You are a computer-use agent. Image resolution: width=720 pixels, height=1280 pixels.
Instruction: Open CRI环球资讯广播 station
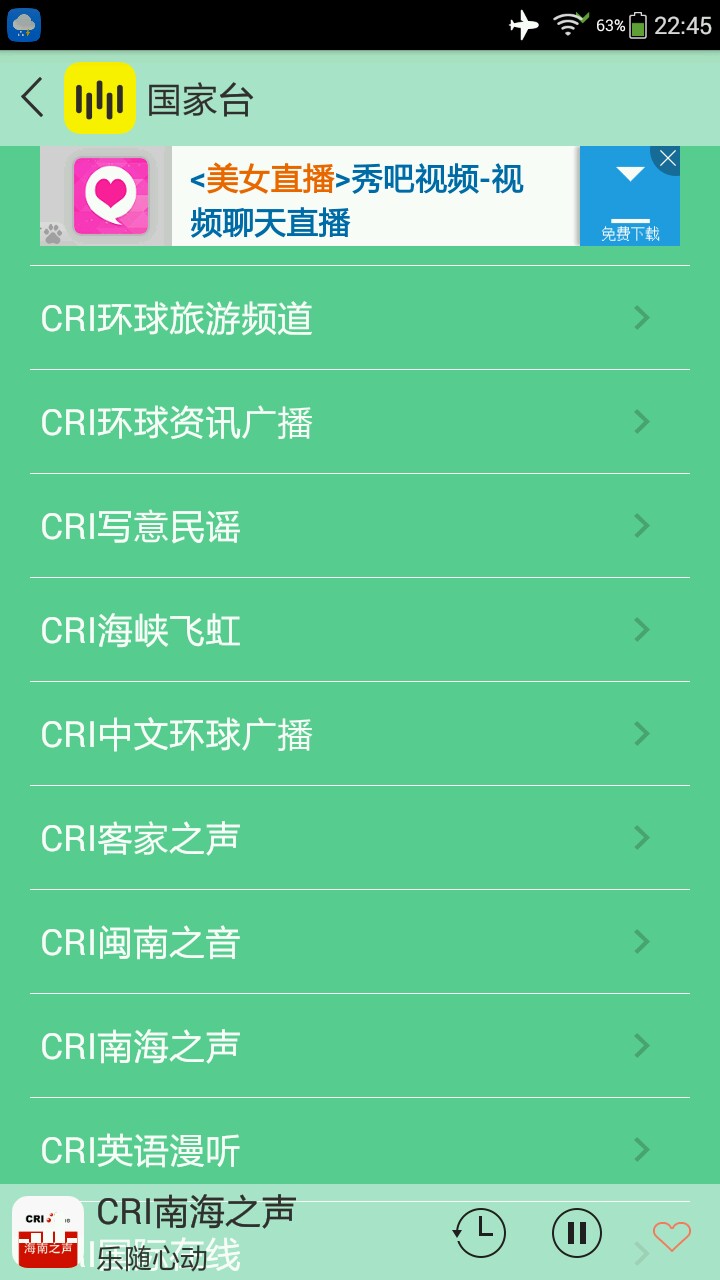coord(360,422)
